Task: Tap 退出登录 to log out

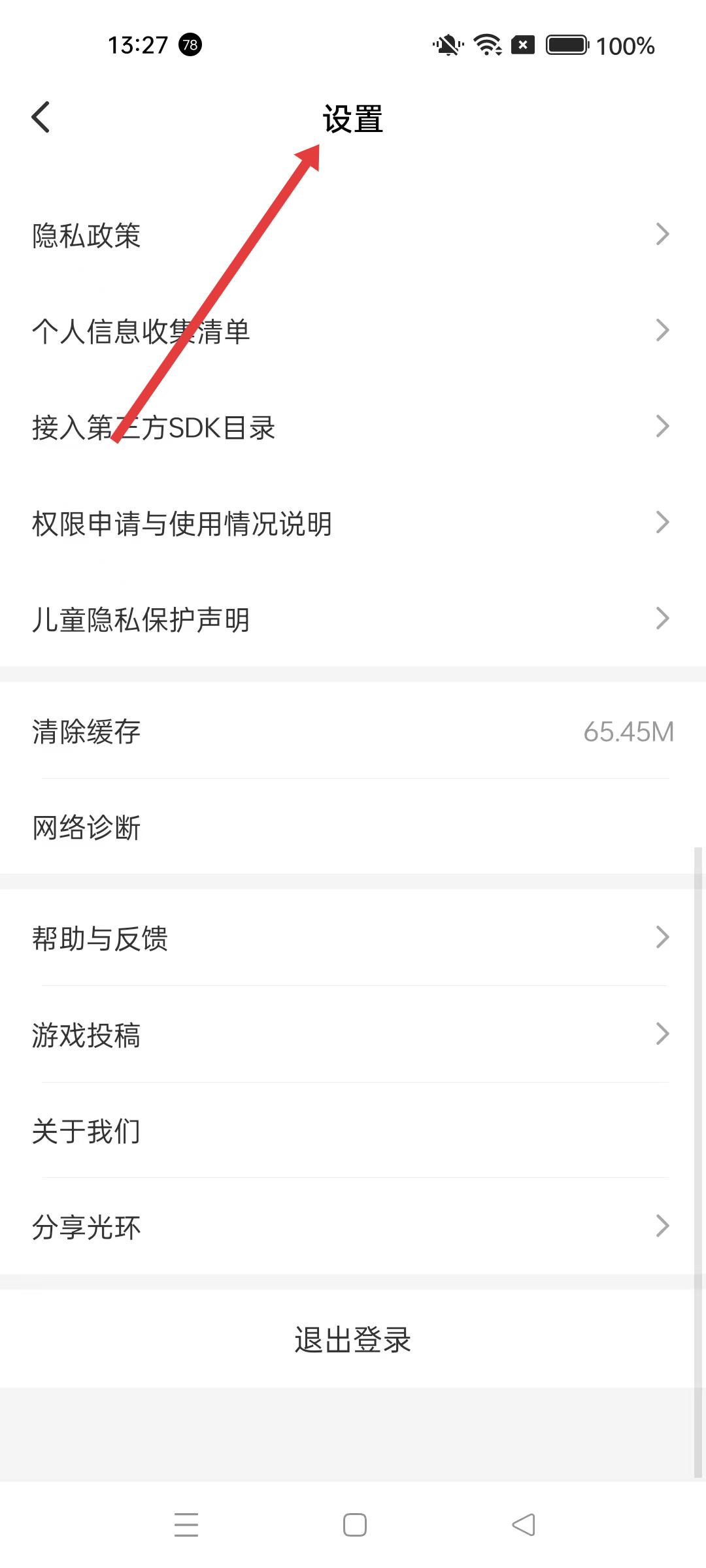Action: coord(353,1340)
